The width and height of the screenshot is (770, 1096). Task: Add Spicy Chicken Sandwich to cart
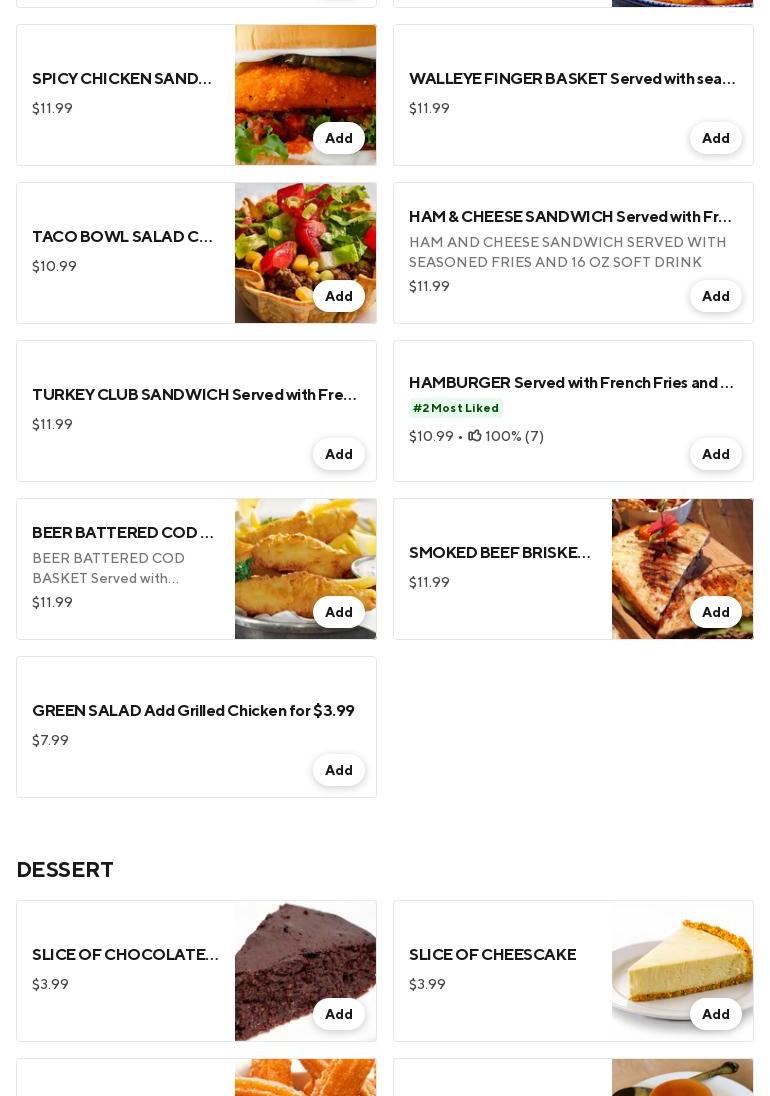tap(339, 138)
